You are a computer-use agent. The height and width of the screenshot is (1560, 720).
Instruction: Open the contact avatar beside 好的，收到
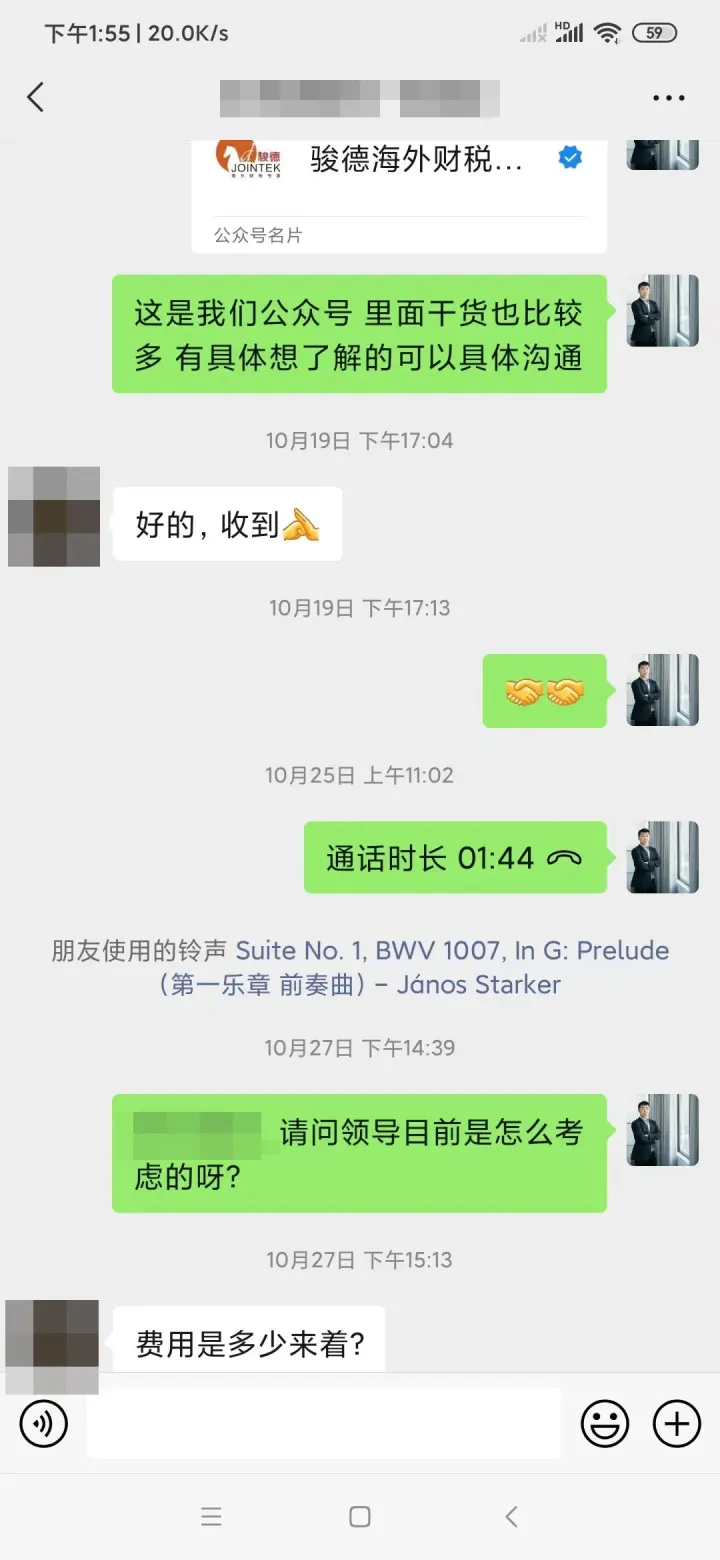pyautogui.click(x=54, y=517)
